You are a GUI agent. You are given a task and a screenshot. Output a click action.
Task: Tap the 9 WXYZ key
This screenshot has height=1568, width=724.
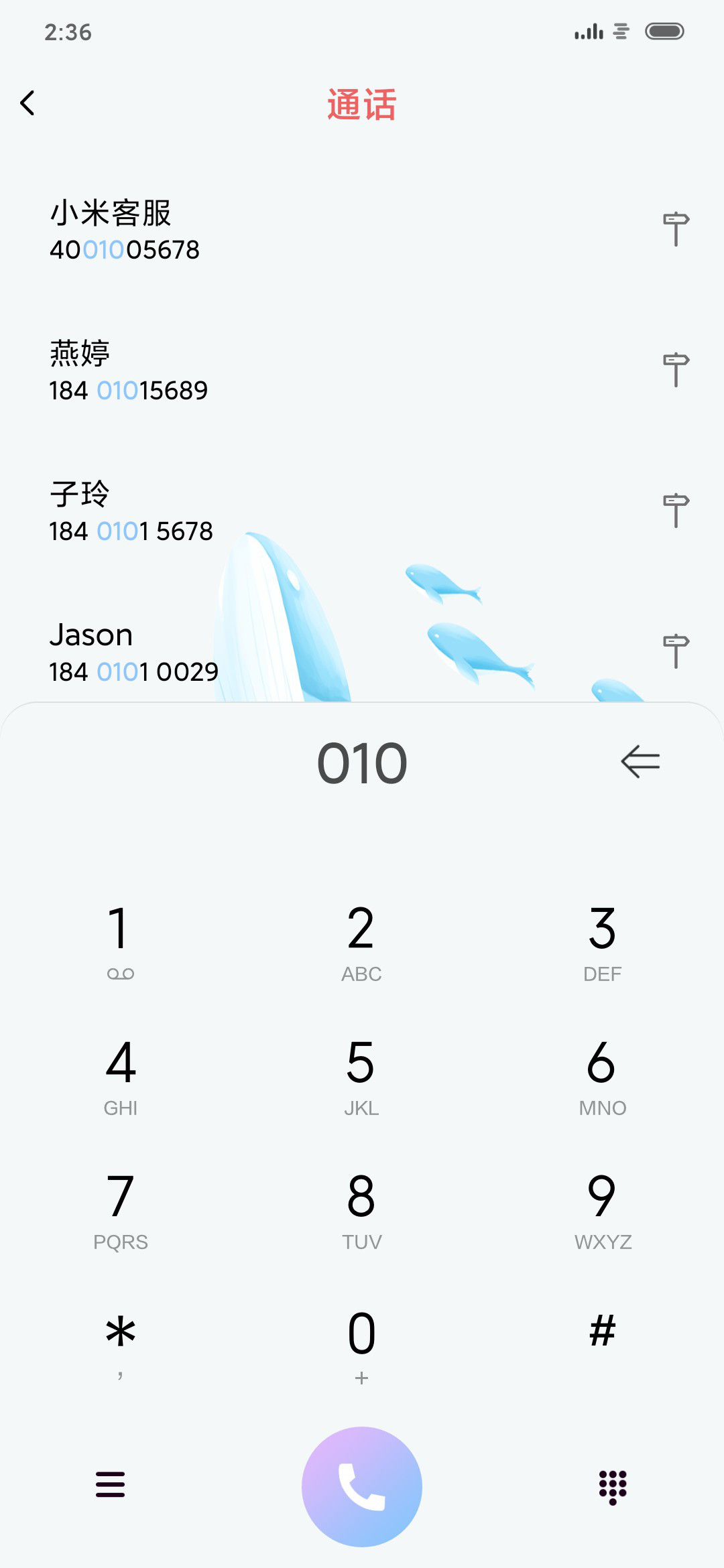[602, 1210]
